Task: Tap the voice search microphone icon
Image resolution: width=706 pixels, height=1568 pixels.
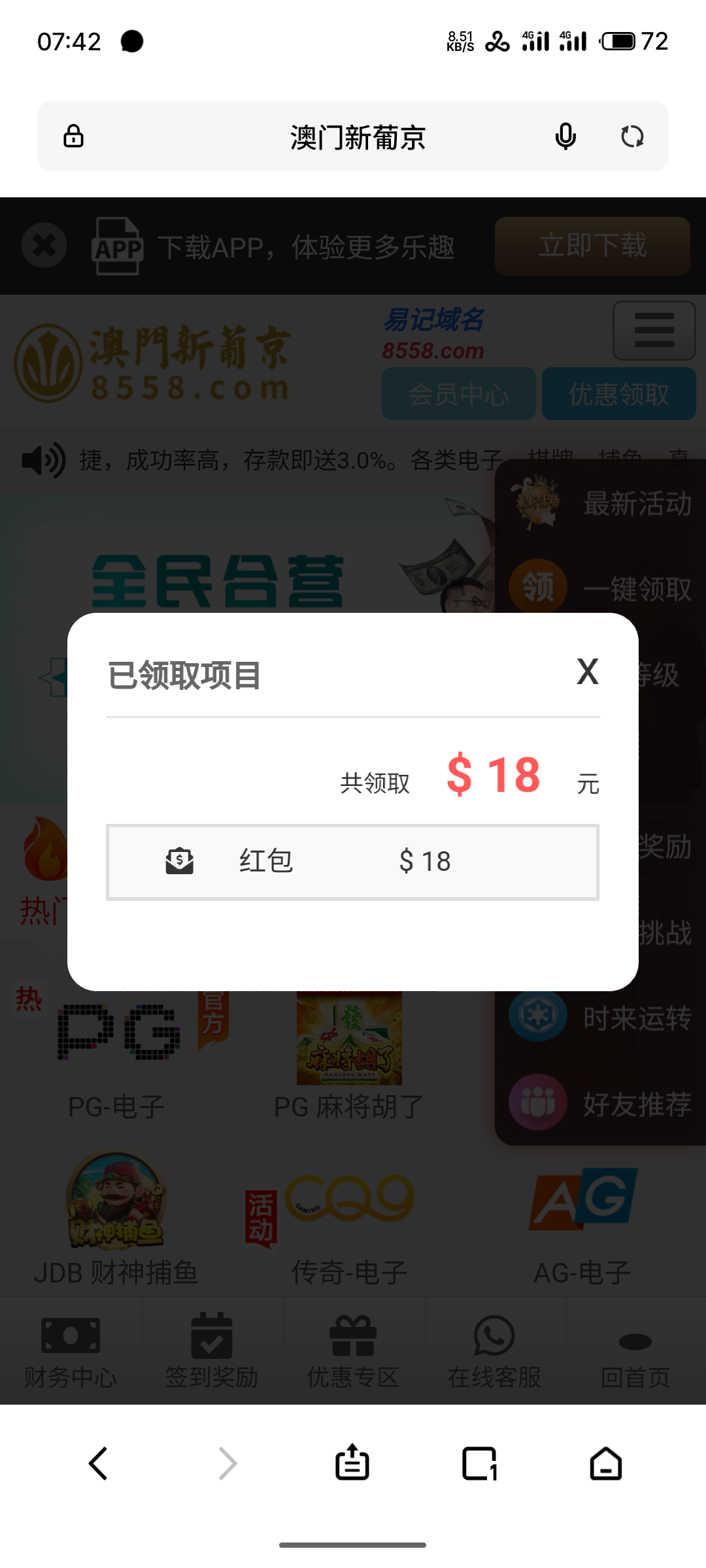Action: [x=565, y=137]
